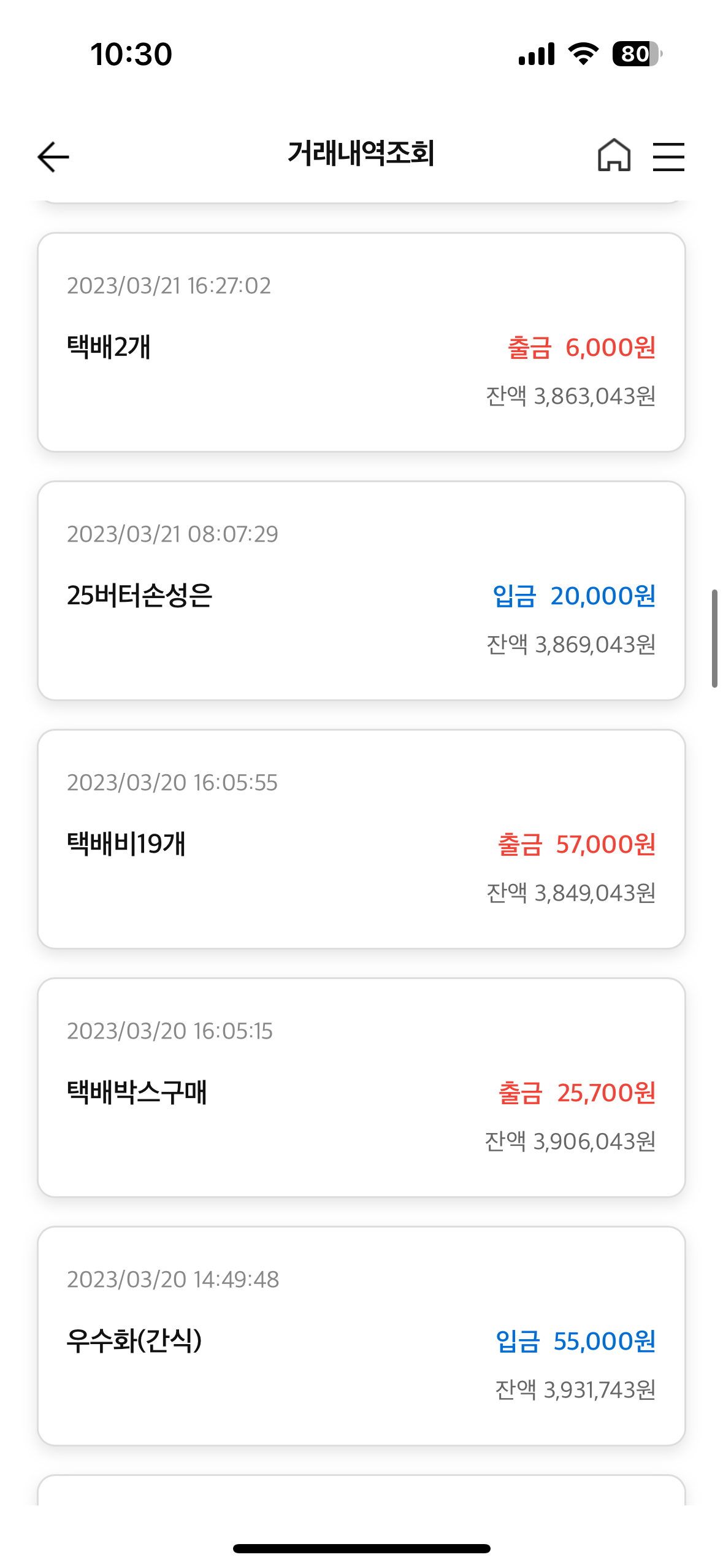Open the 택배박스구매 transaction

pos(361,1087)
